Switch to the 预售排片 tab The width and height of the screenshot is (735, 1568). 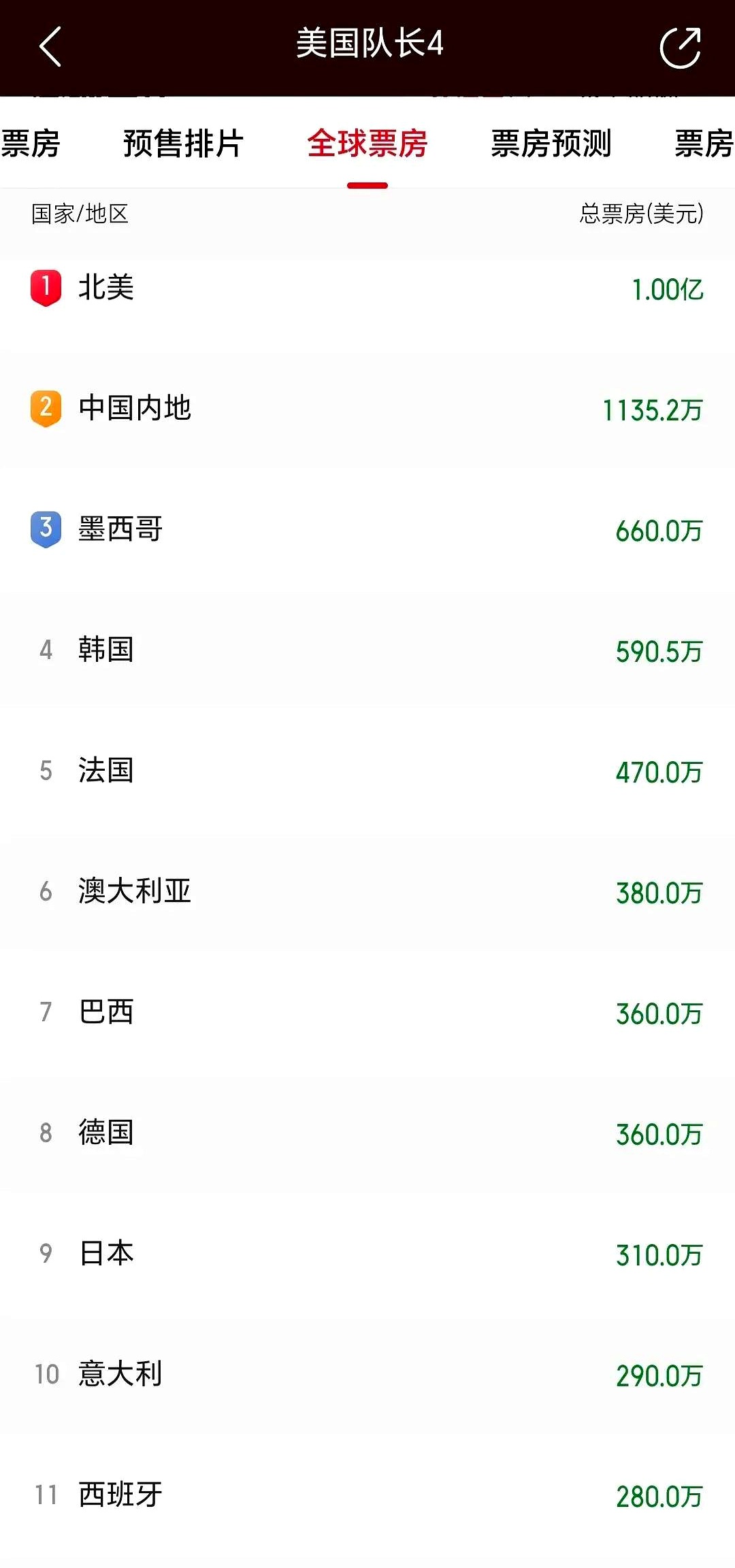tap(182, 144)
